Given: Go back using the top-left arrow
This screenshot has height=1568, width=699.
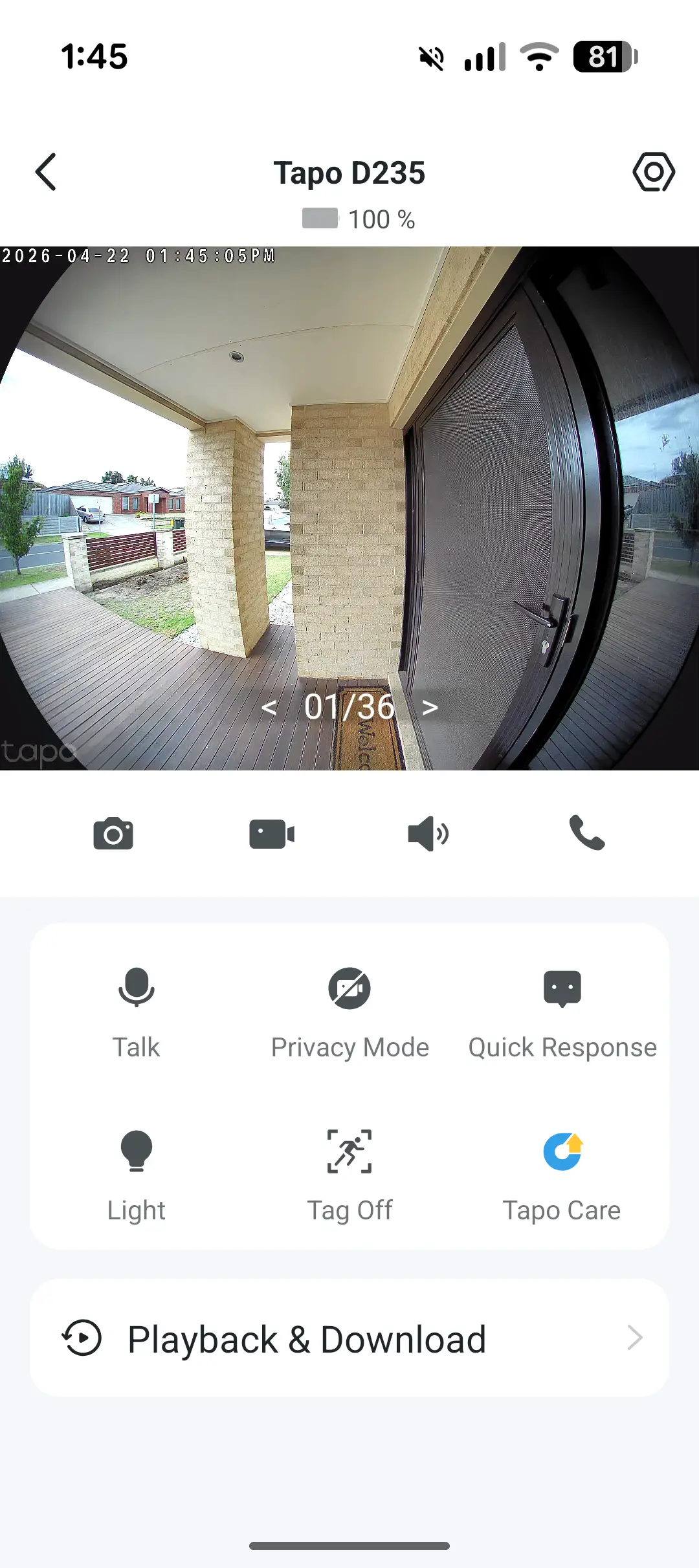Looking at the screenshot, I should pyautogui.click(x=45, y=172).
